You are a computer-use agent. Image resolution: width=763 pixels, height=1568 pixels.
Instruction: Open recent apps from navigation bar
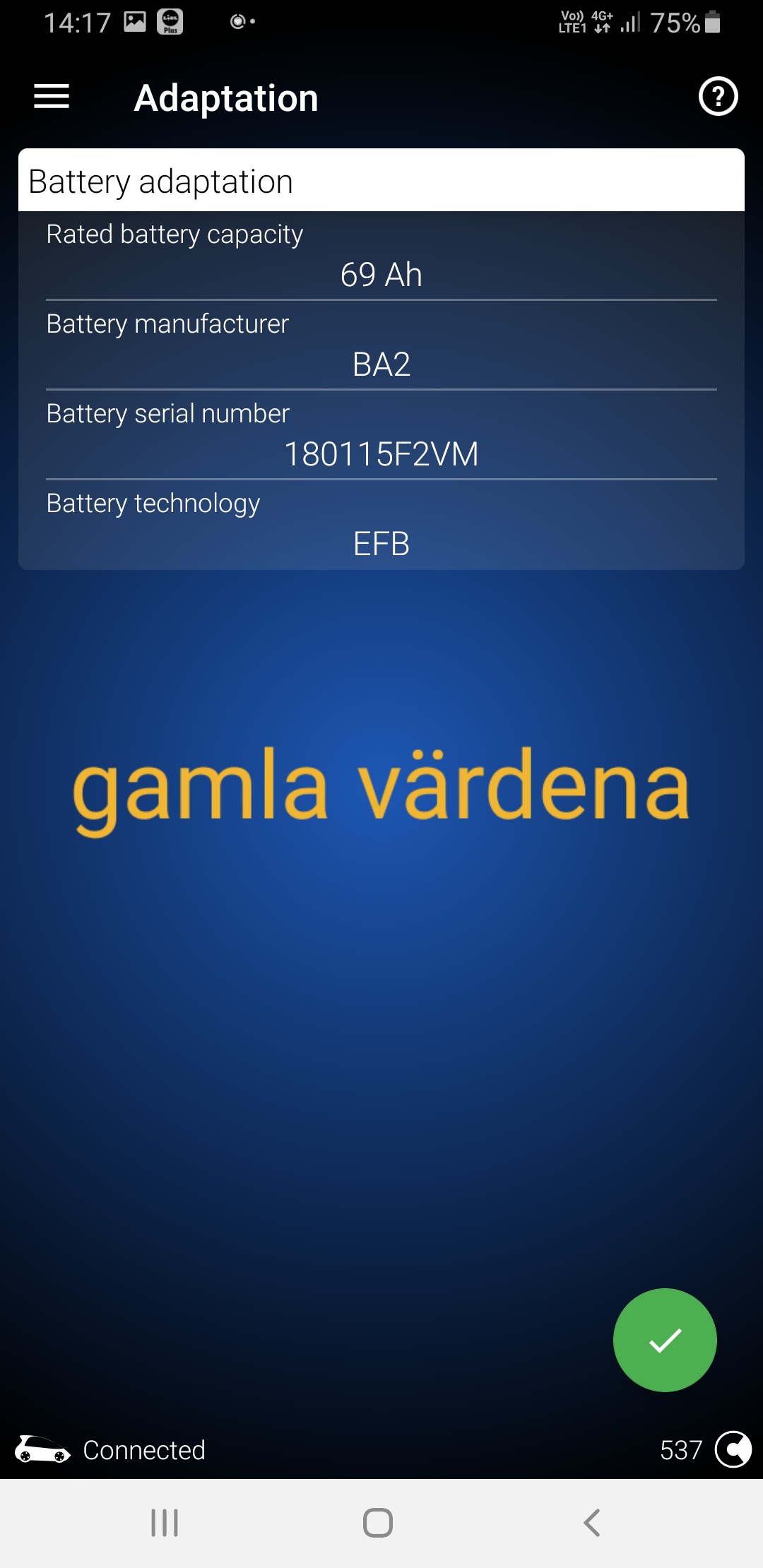coord(165,1523)
